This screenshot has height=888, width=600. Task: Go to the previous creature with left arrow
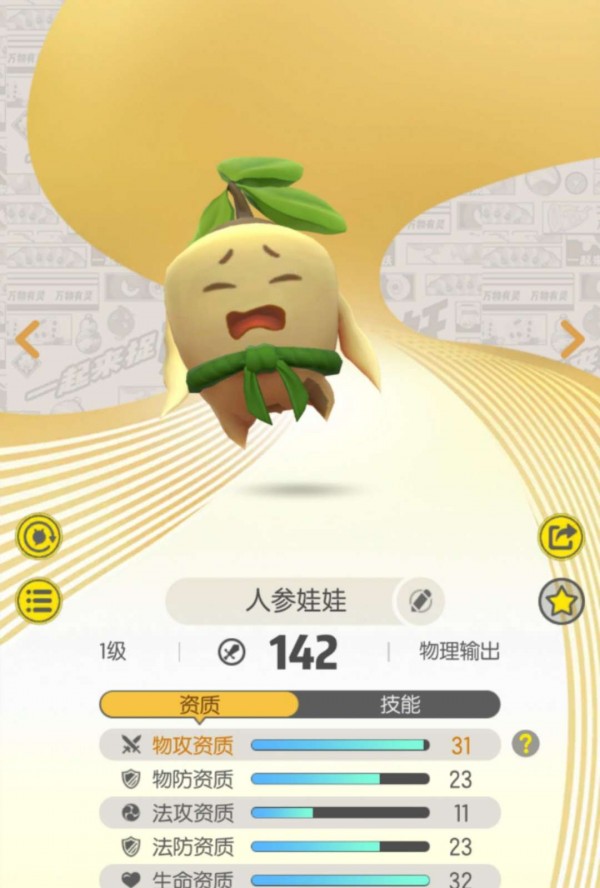(x=28, y=340)
